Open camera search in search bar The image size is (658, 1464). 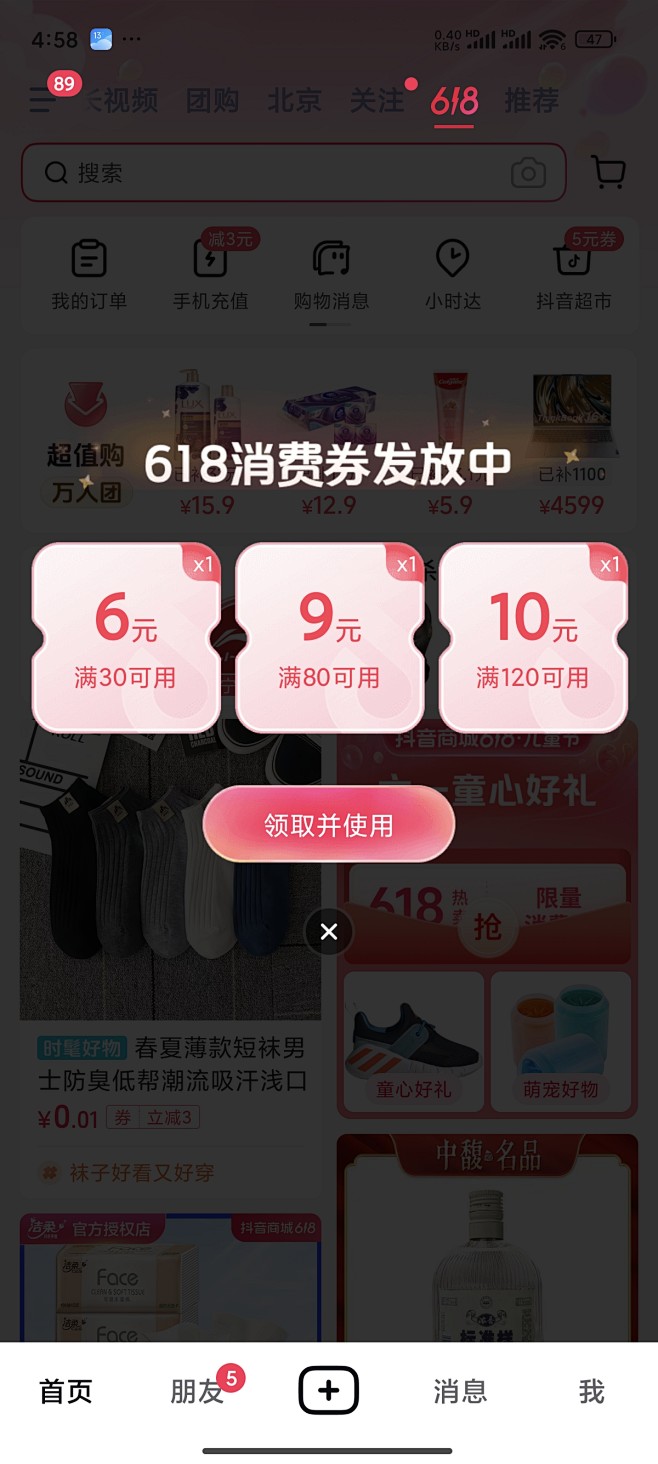click(x=528, y=173)
